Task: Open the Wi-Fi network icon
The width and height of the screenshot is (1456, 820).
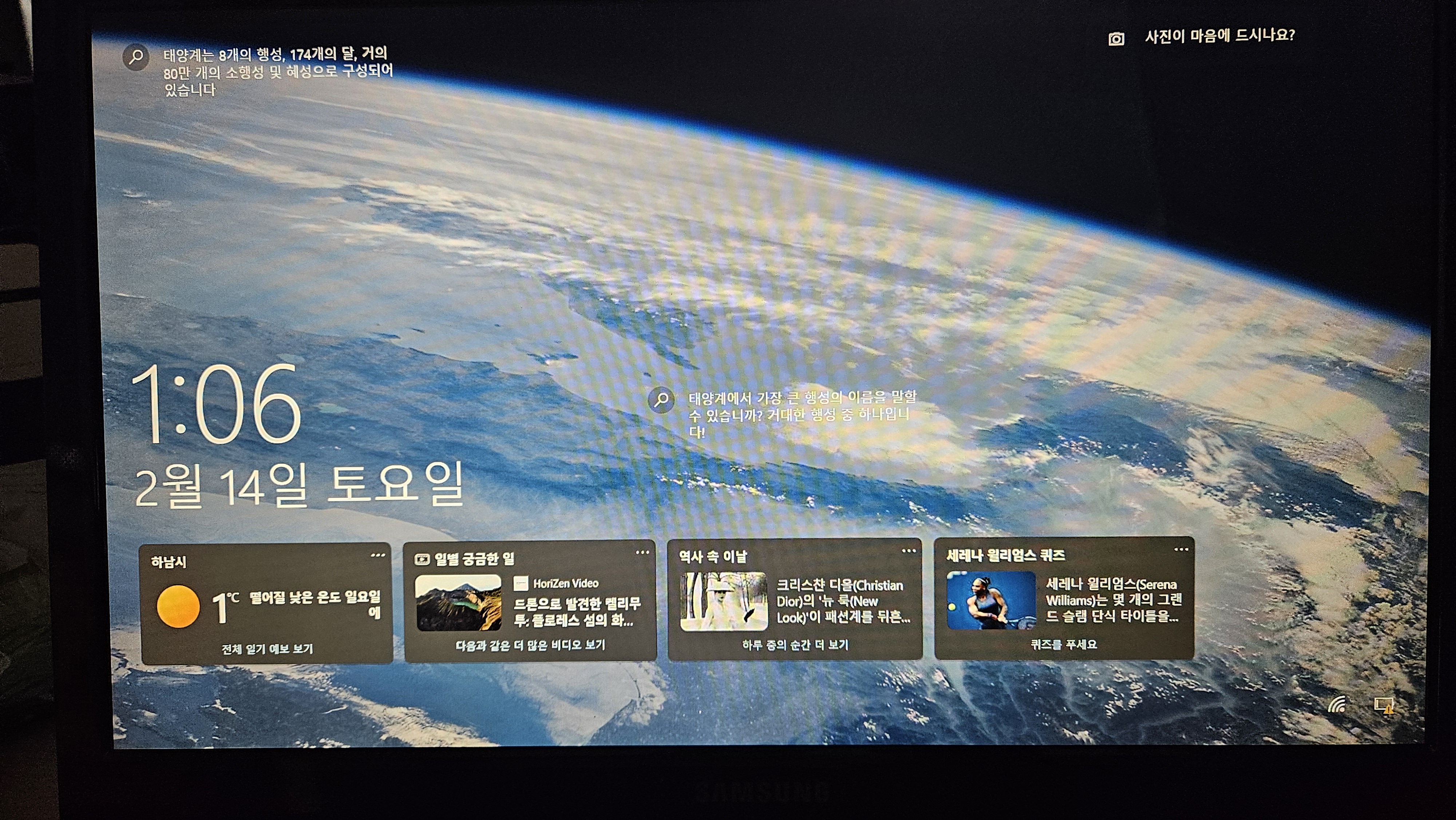Action: tap(1337, 705)
